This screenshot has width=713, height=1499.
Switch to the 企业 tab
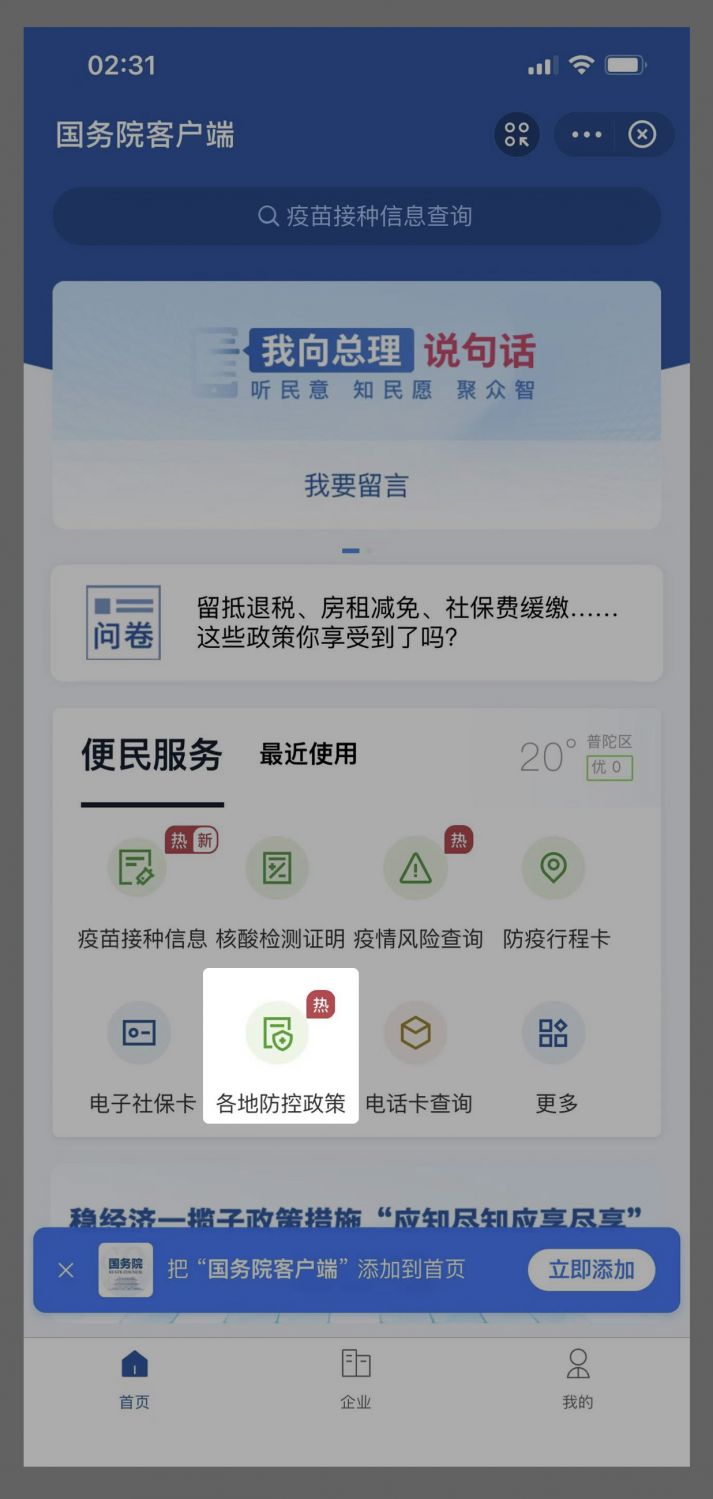(355, 1379)
